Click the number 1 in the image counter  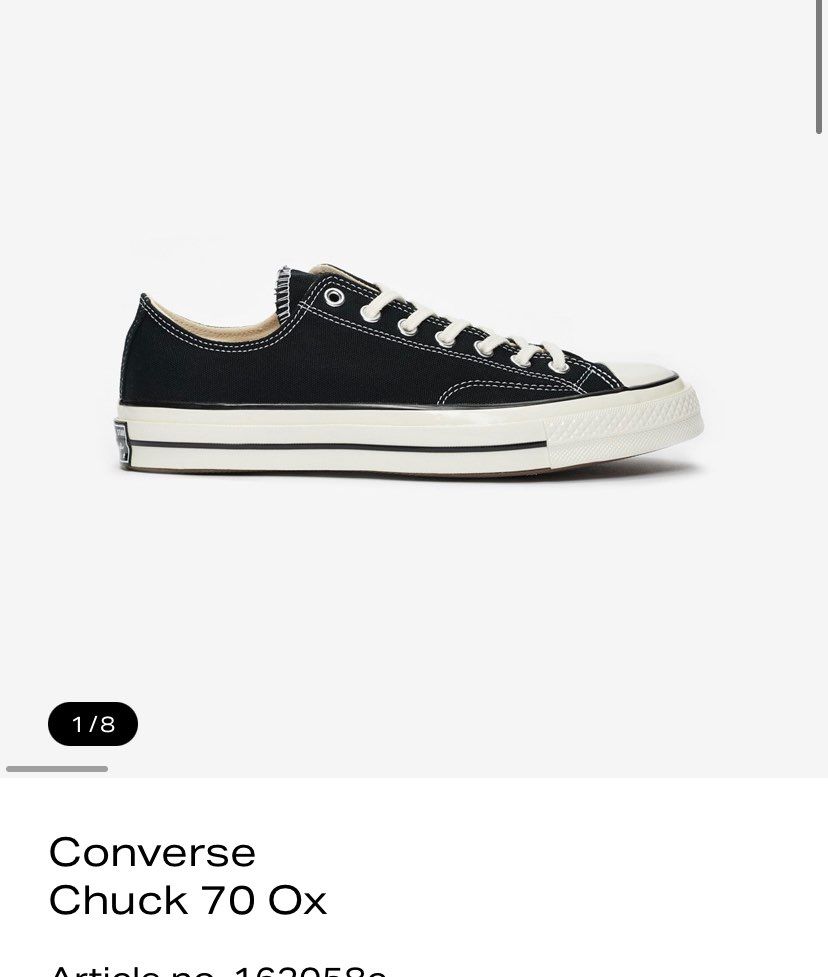tap(78, 724)
